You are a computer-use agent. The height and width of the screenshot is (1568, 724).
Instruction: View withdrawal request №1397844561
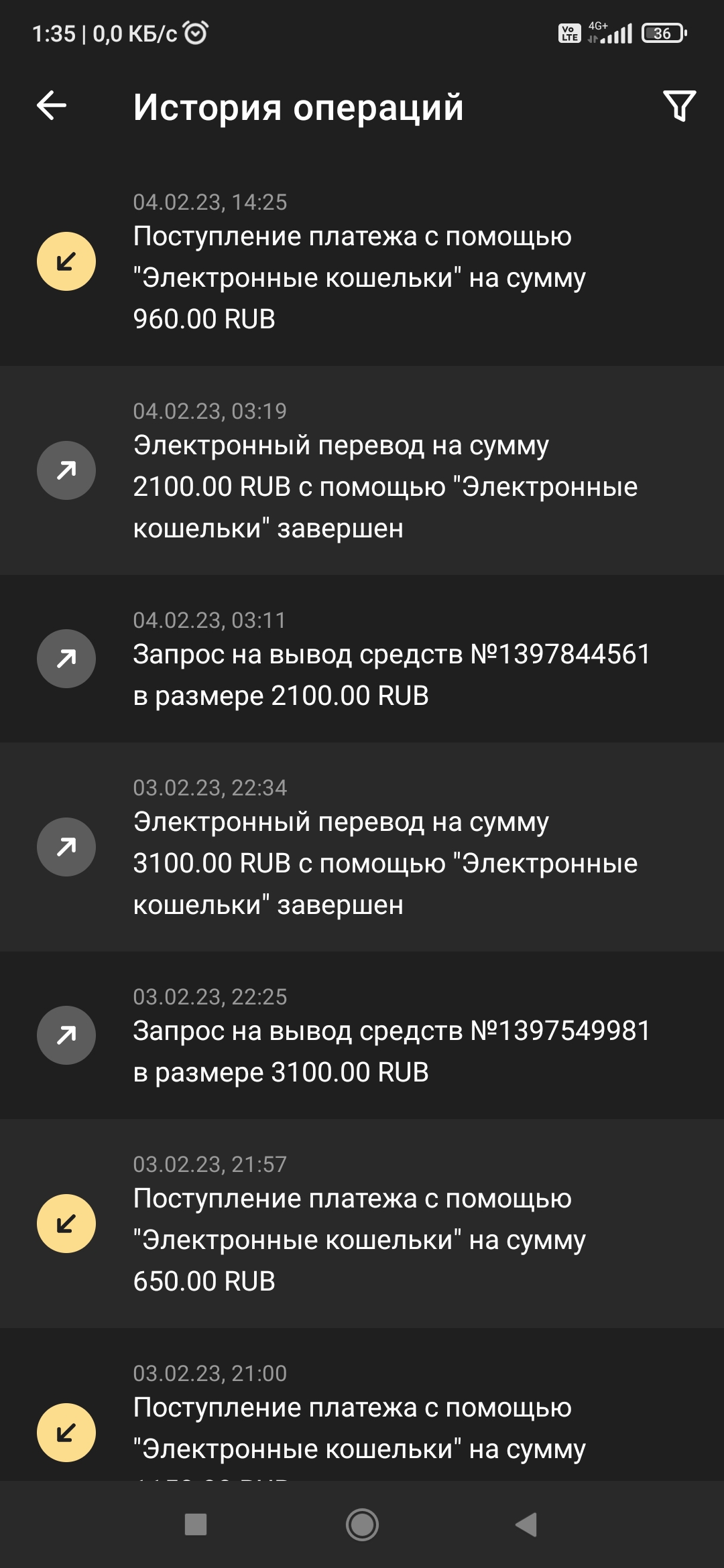[362, 659]
